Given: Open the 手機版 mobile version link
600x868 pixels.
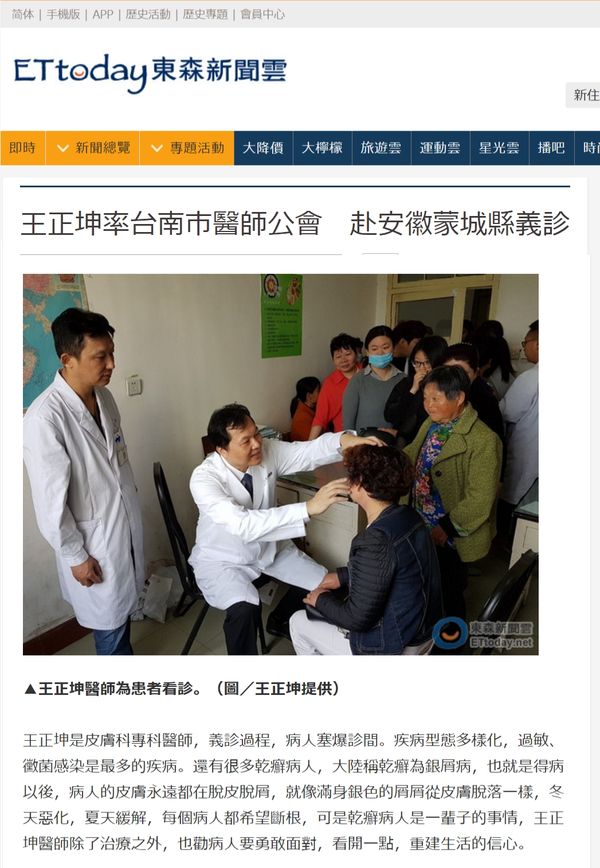Looking at the screenshot, I should coord(63,14).
